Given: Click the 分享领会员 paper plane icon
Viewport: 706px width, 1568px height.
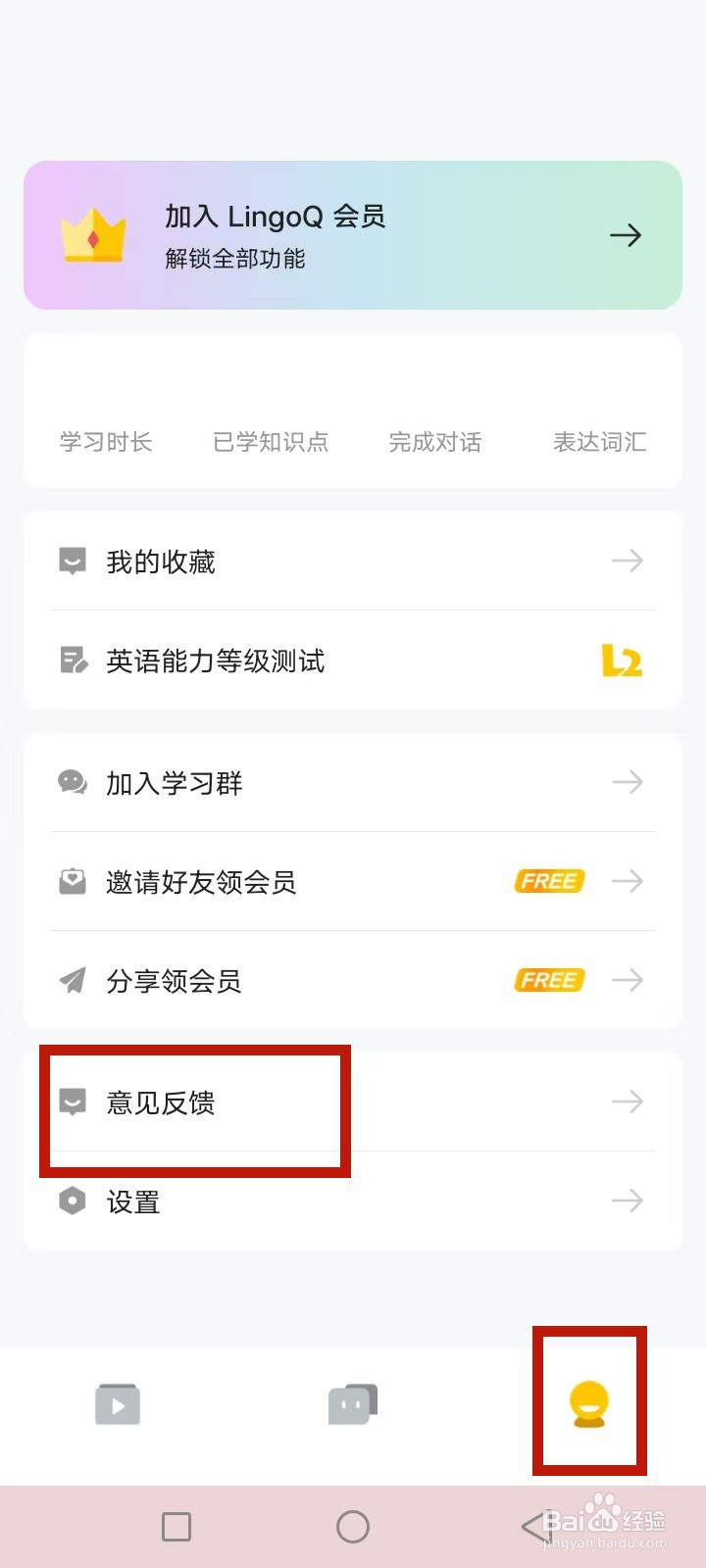Looking at the screenshot, I should [72, 980].
